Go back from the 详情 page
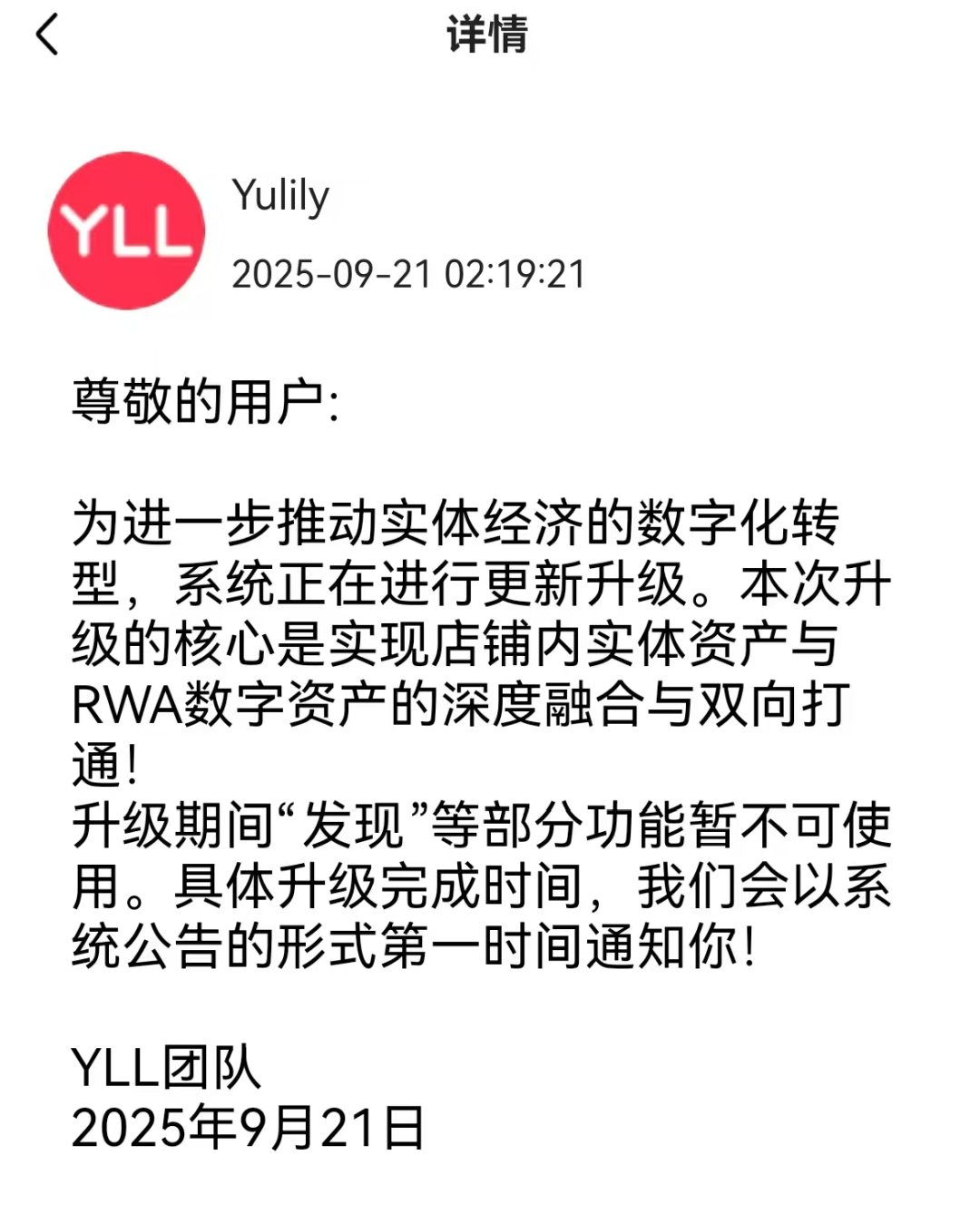 pyautogui.click(x=47, y=35)
